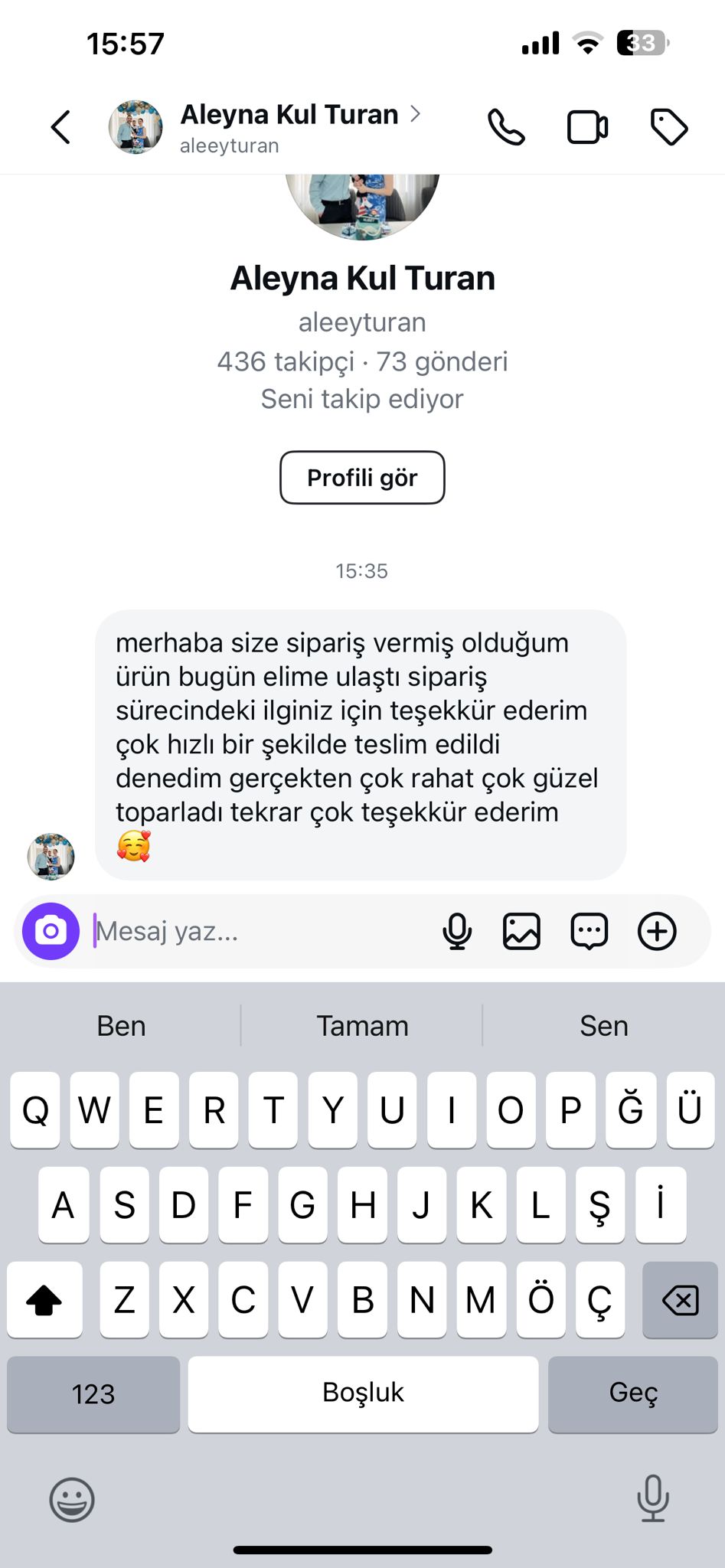
Task: Start a video call with Aleyna
Action: 587,127
